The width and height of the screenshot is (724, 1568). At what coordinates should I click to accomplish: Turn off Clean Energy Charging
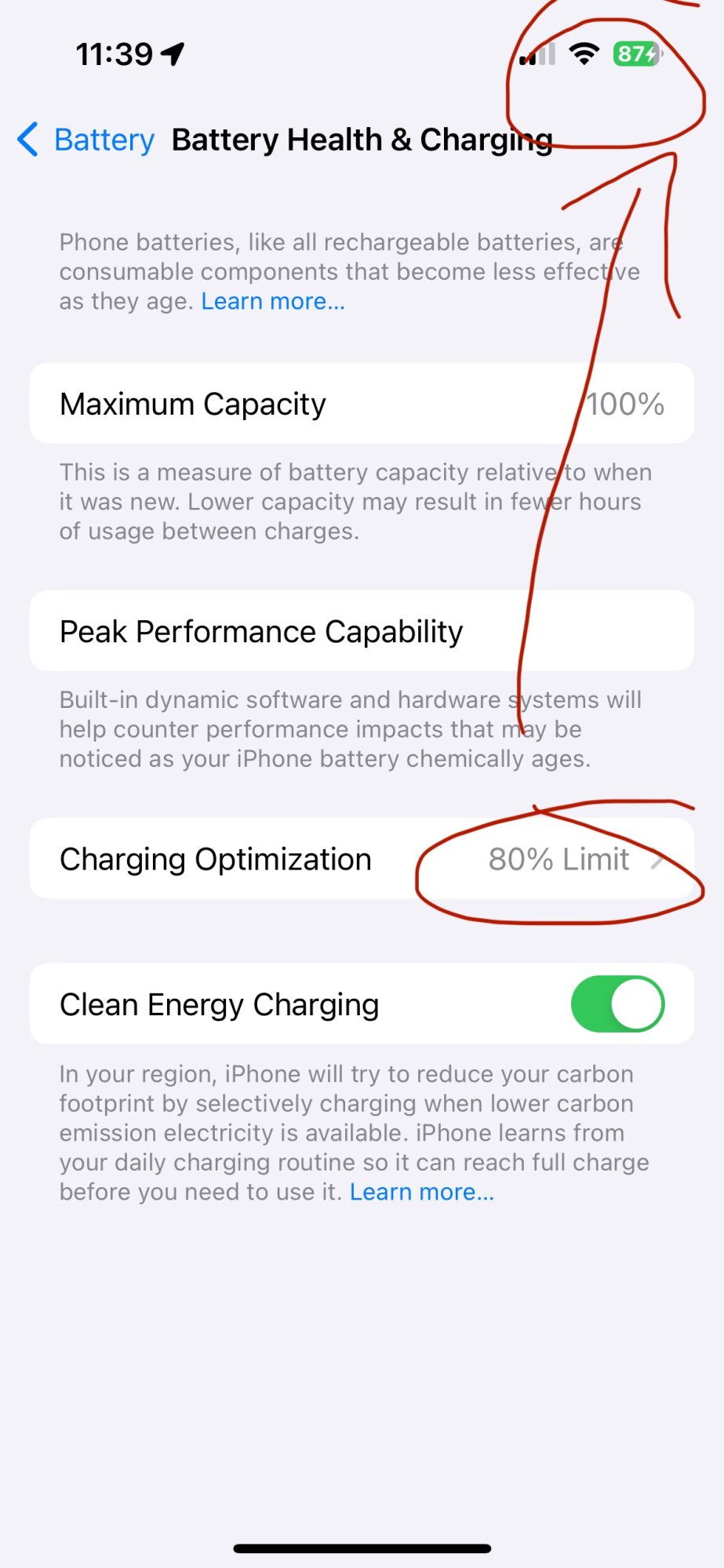[x=617, y=1004]
